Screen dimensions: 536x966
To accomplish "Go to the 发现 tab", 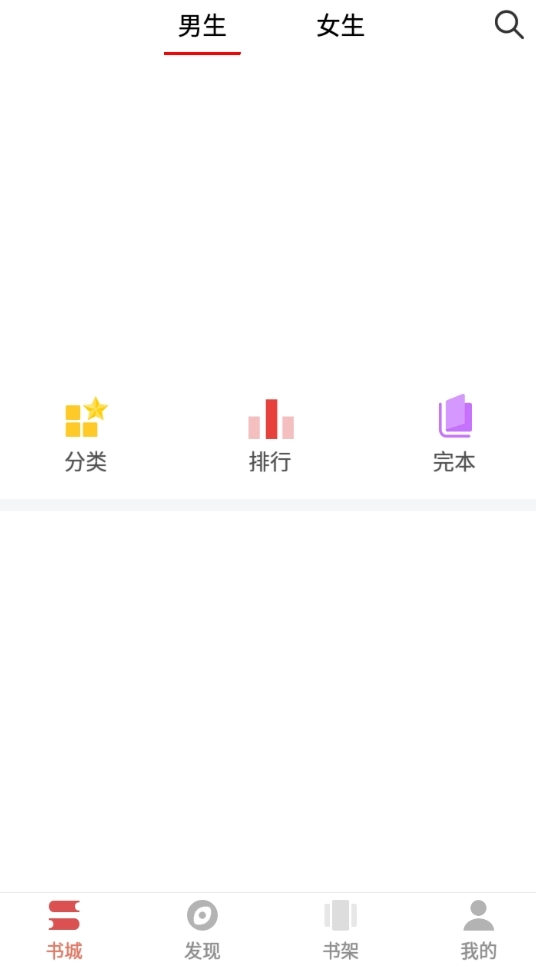I will click(x=202, y=930).
